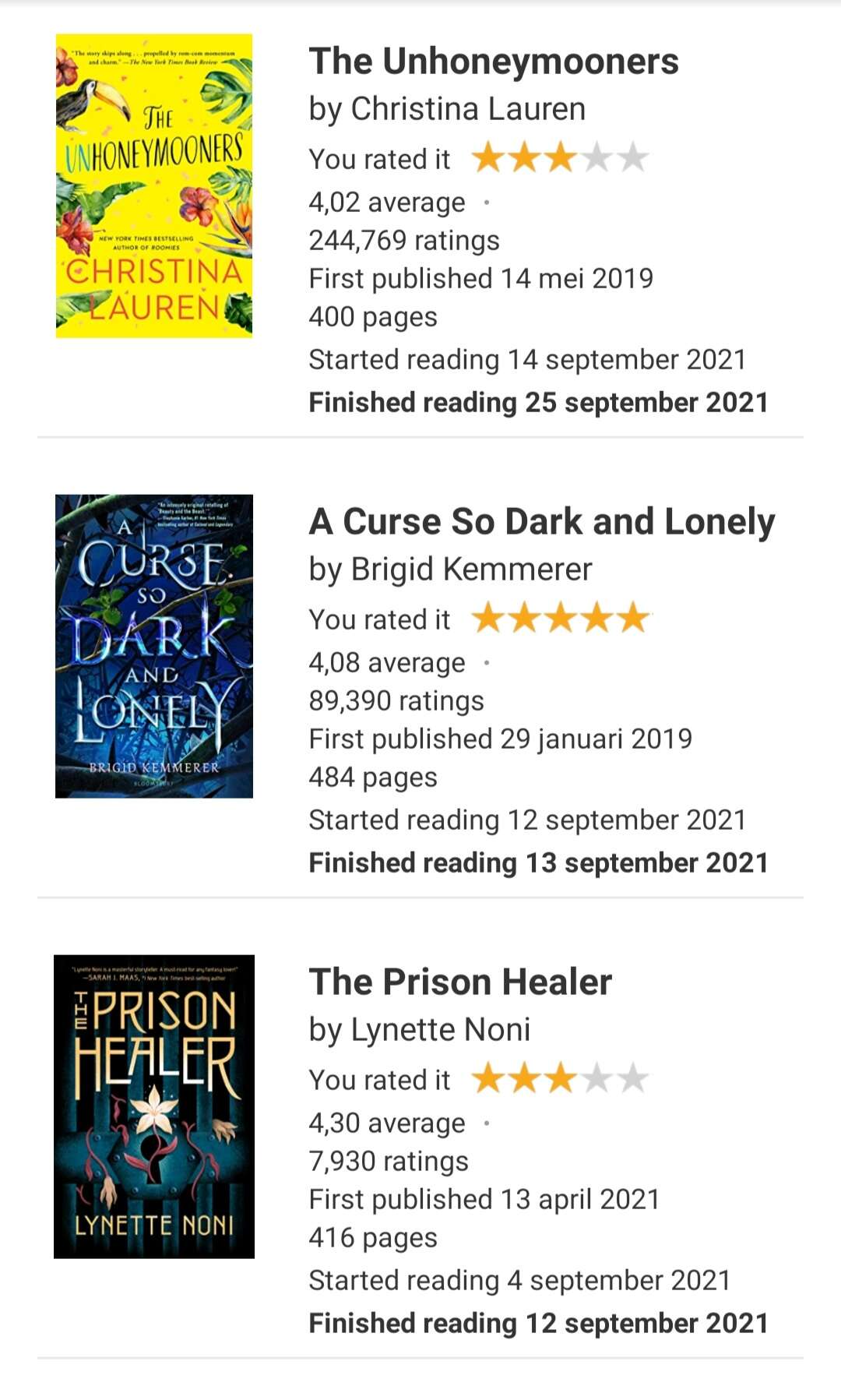
Task: Change star rating for The Unhoneymooners
Action: click(560, 157)
